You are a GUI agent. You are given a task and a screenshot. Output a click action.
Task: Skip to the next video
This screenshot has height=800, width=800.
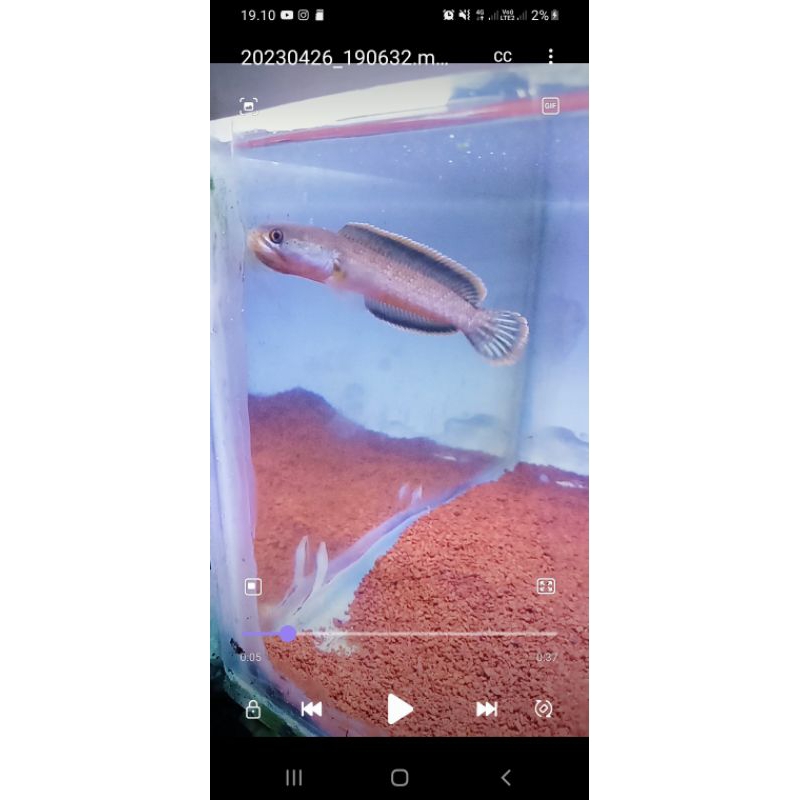(487, 709)
